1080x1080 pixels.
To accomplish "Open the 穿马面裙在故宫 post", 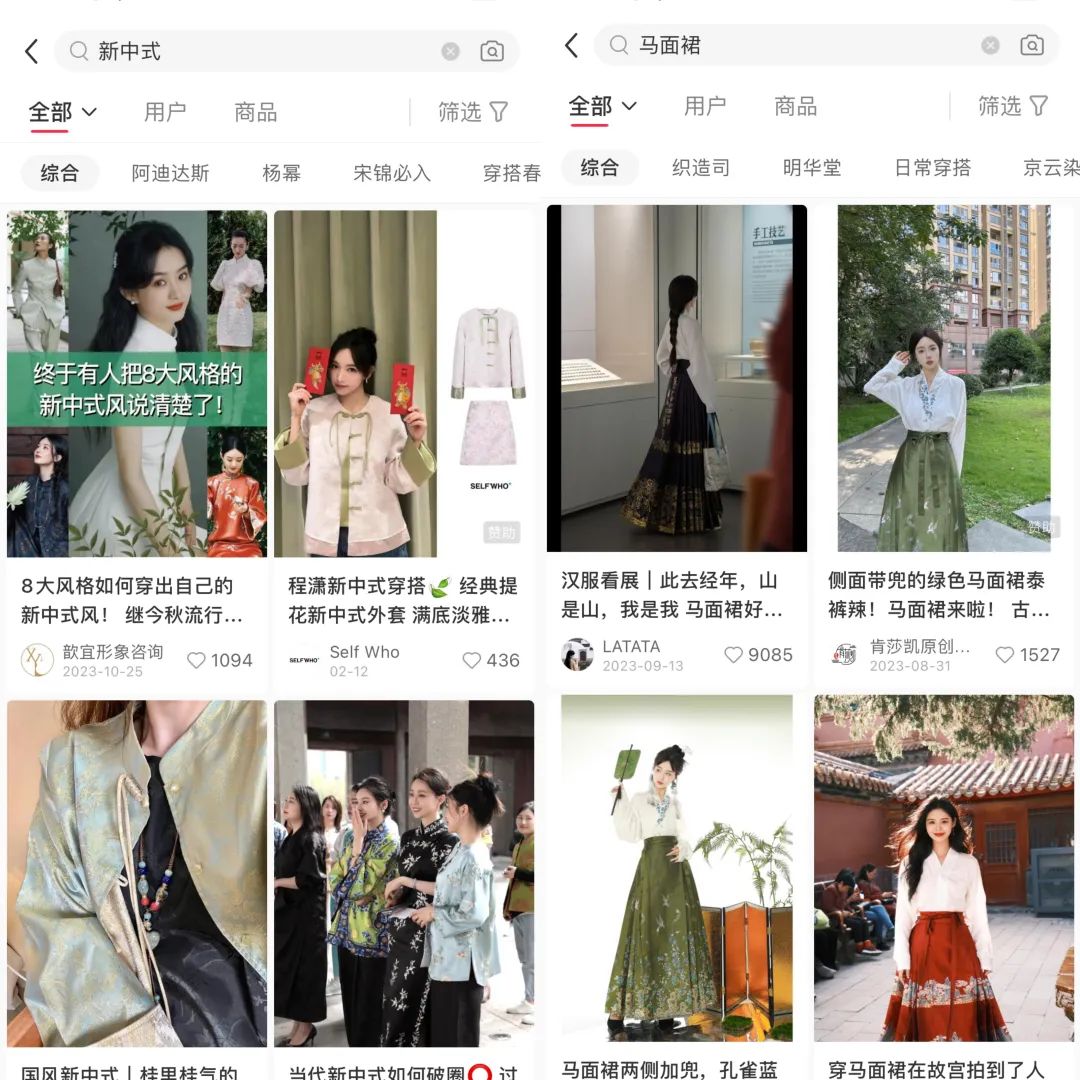I will pyautogui.click(x=944, y=870).
